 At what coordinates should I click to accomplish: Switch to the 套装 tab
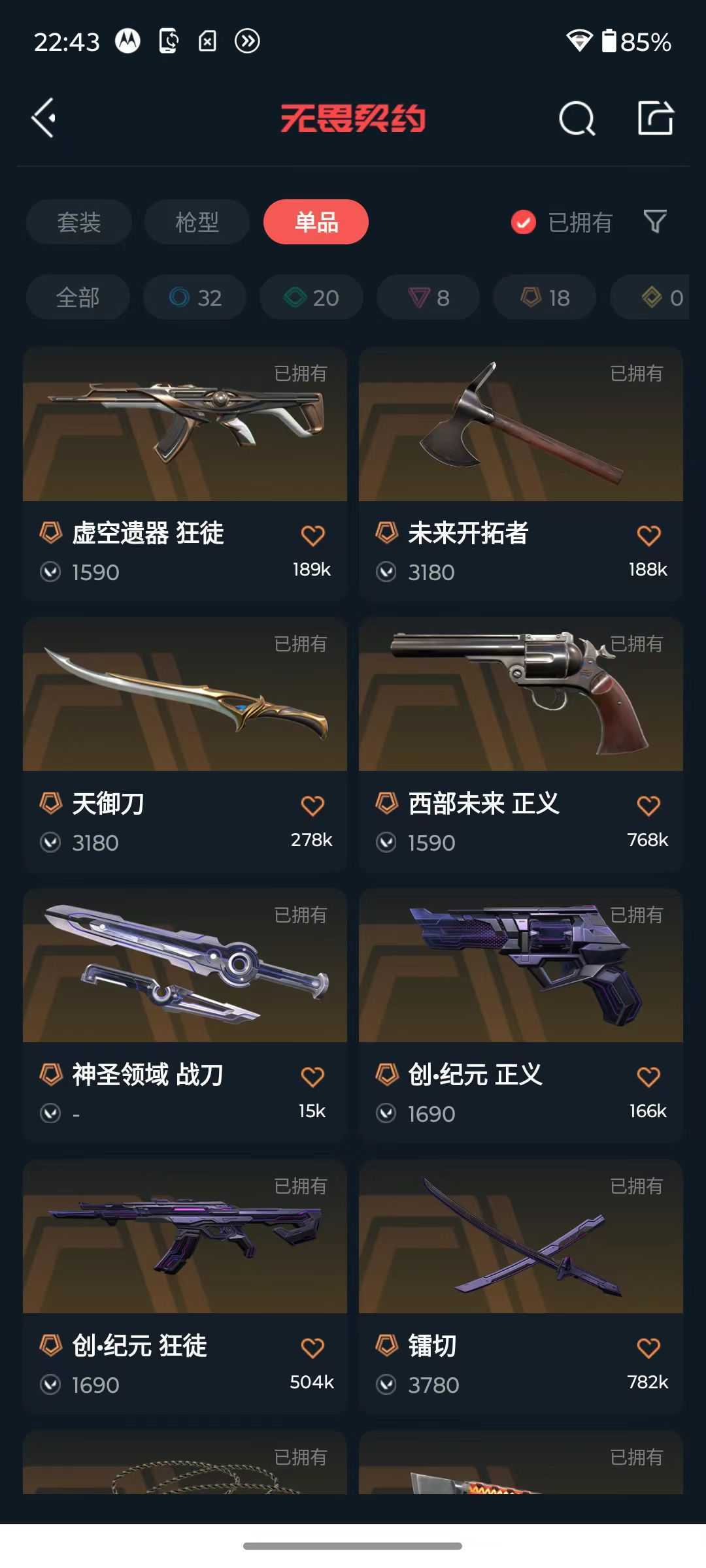click(78, 222)
